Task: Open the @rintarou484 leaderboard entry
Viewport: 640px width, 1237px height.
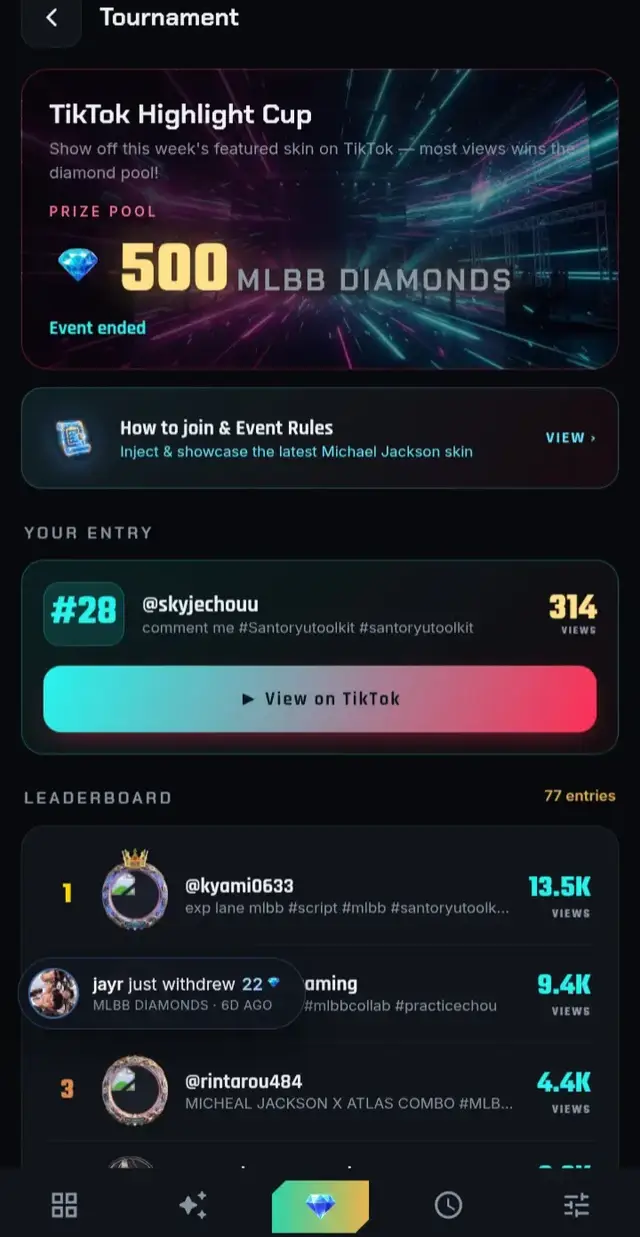Action: [x=320, y=1091]
